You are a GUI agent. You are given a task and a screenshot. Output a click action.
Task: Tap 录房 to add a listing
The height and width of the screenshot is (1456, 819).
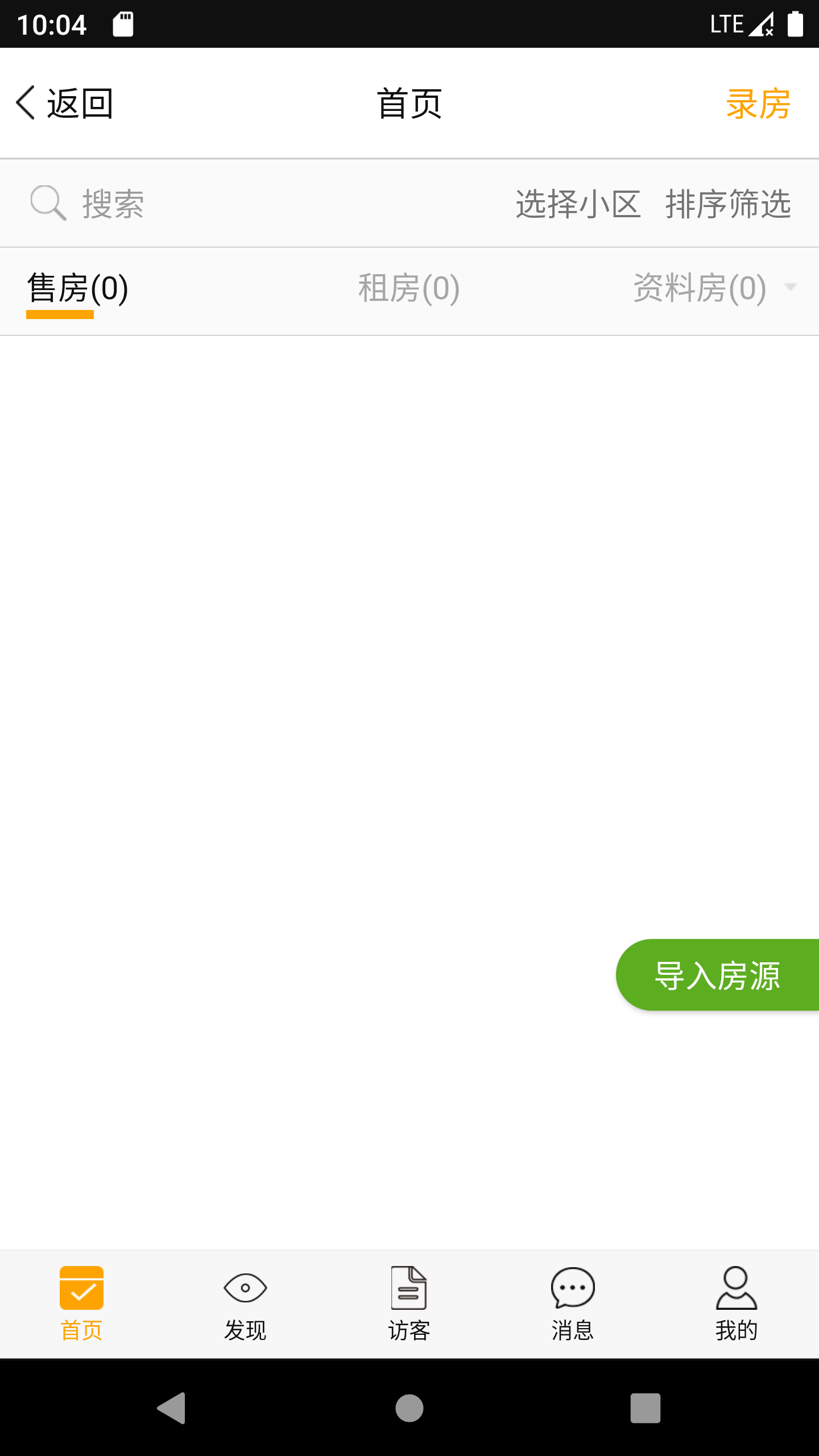click(759, 103)
